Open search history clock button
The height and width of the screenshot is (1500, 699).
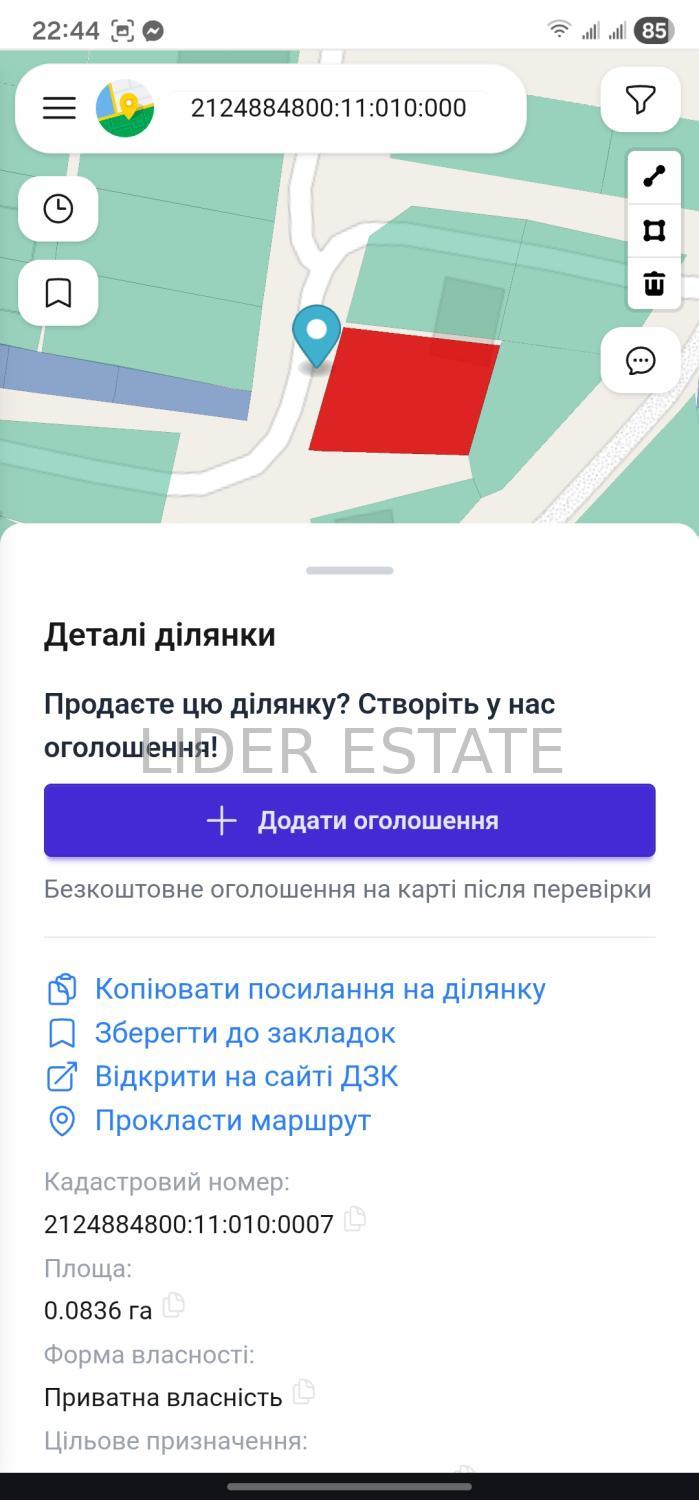pos(58,209)
